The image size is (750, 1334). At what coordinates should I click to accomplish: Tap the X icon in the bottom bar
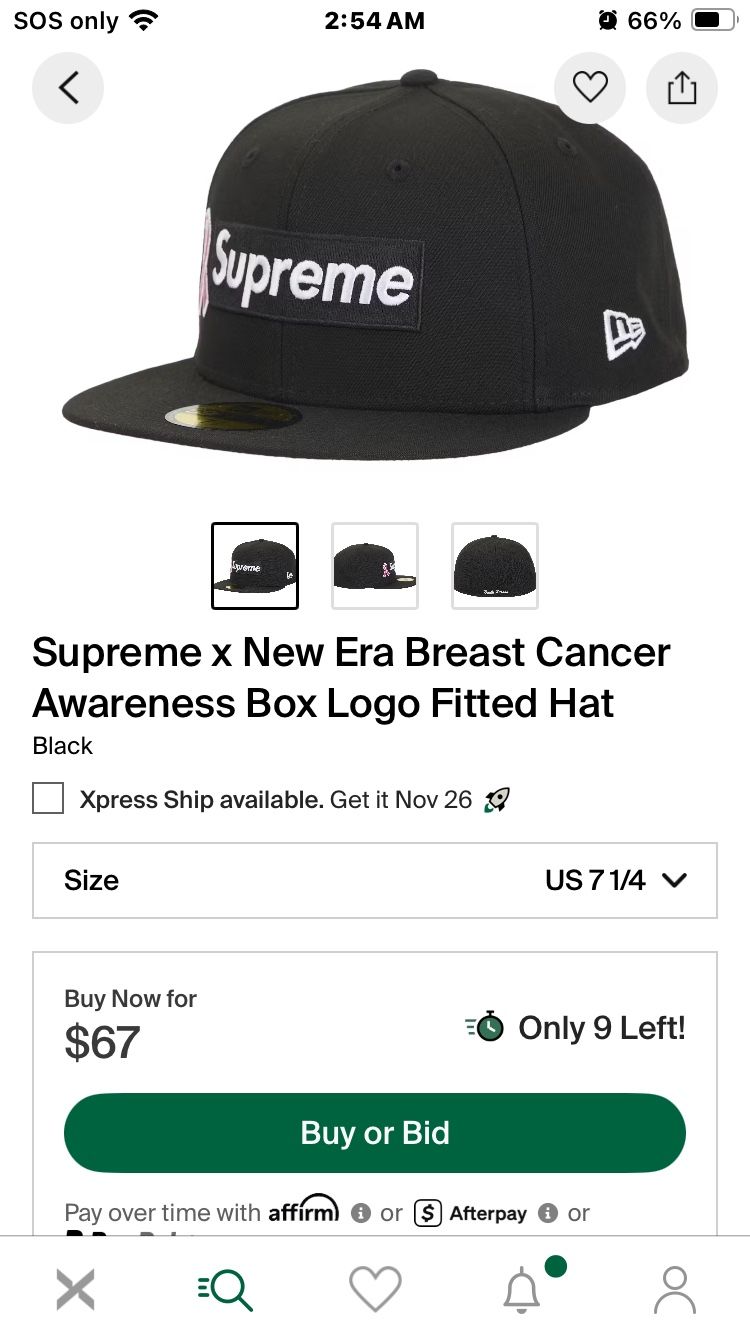75,1289
